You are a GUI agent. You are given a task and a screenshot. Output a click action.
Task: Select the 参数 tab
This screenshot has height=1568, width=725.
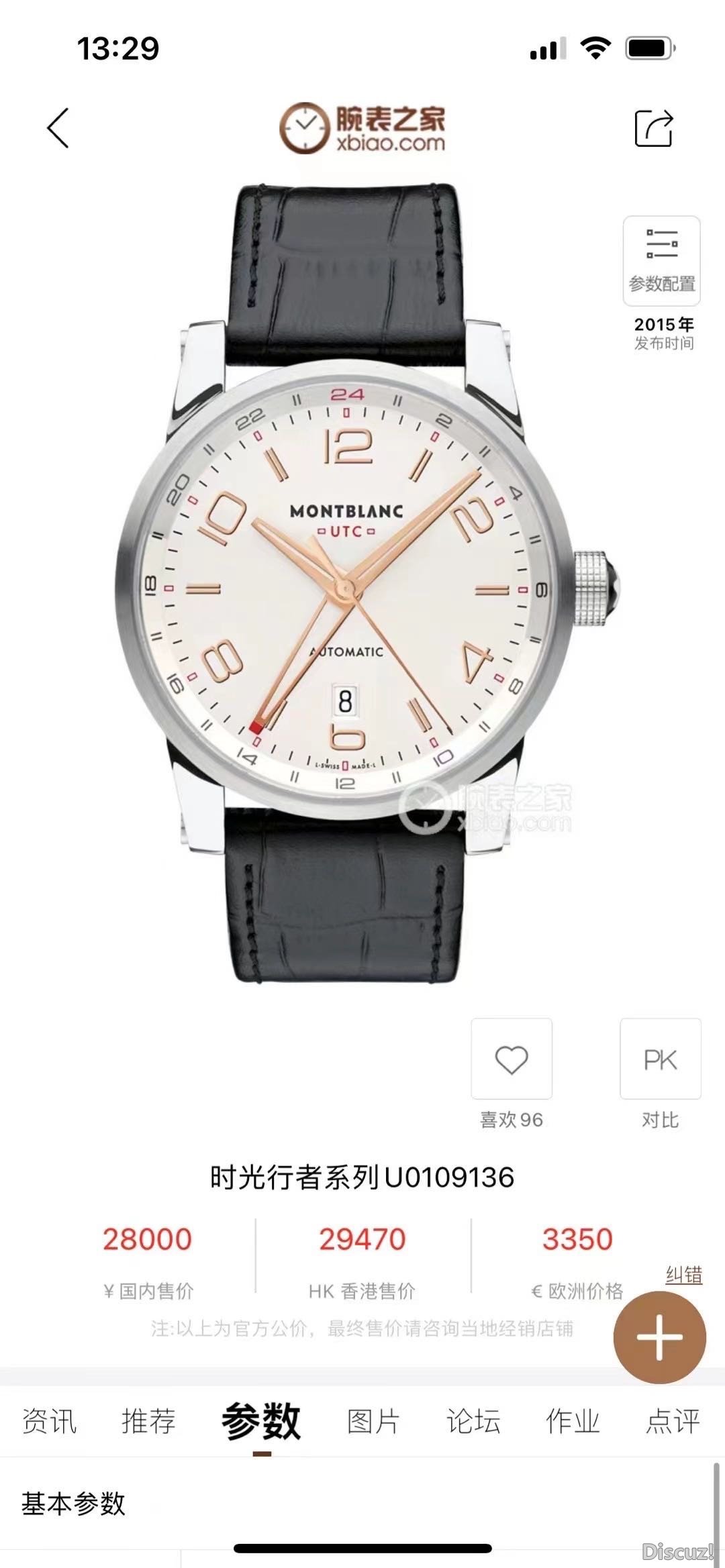coord(261,1421)
